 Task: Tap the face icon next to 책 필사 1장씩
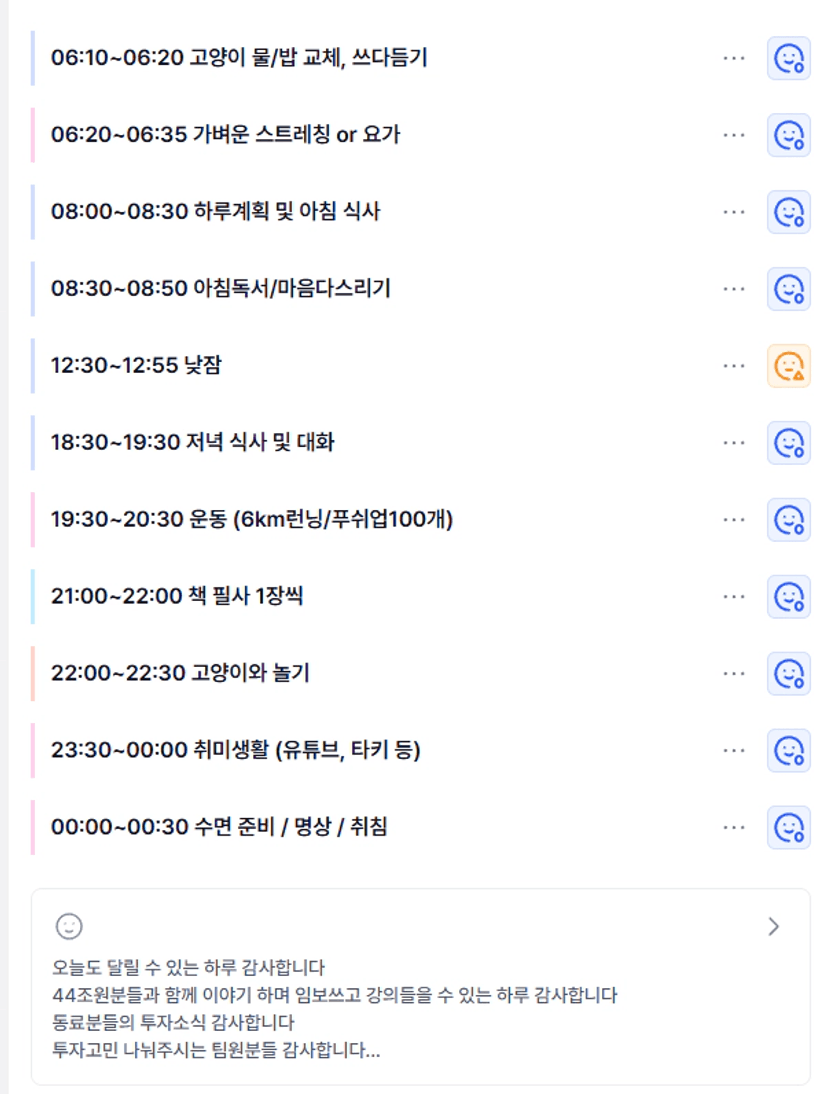tap(789, 597)
